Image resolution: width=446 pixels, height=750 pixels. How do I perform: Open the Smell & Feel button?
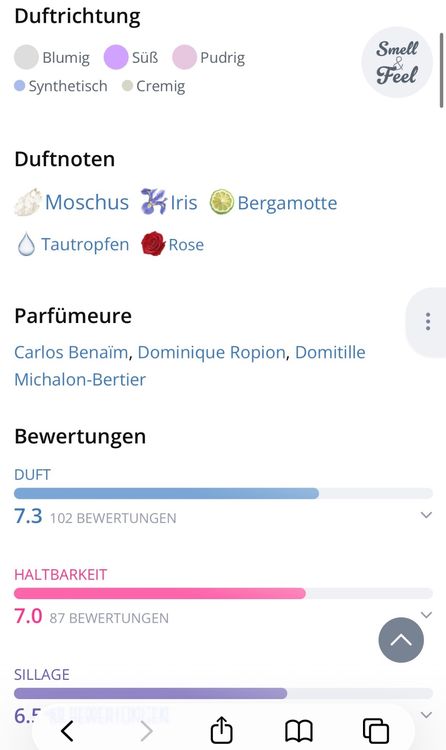(397, 62)
